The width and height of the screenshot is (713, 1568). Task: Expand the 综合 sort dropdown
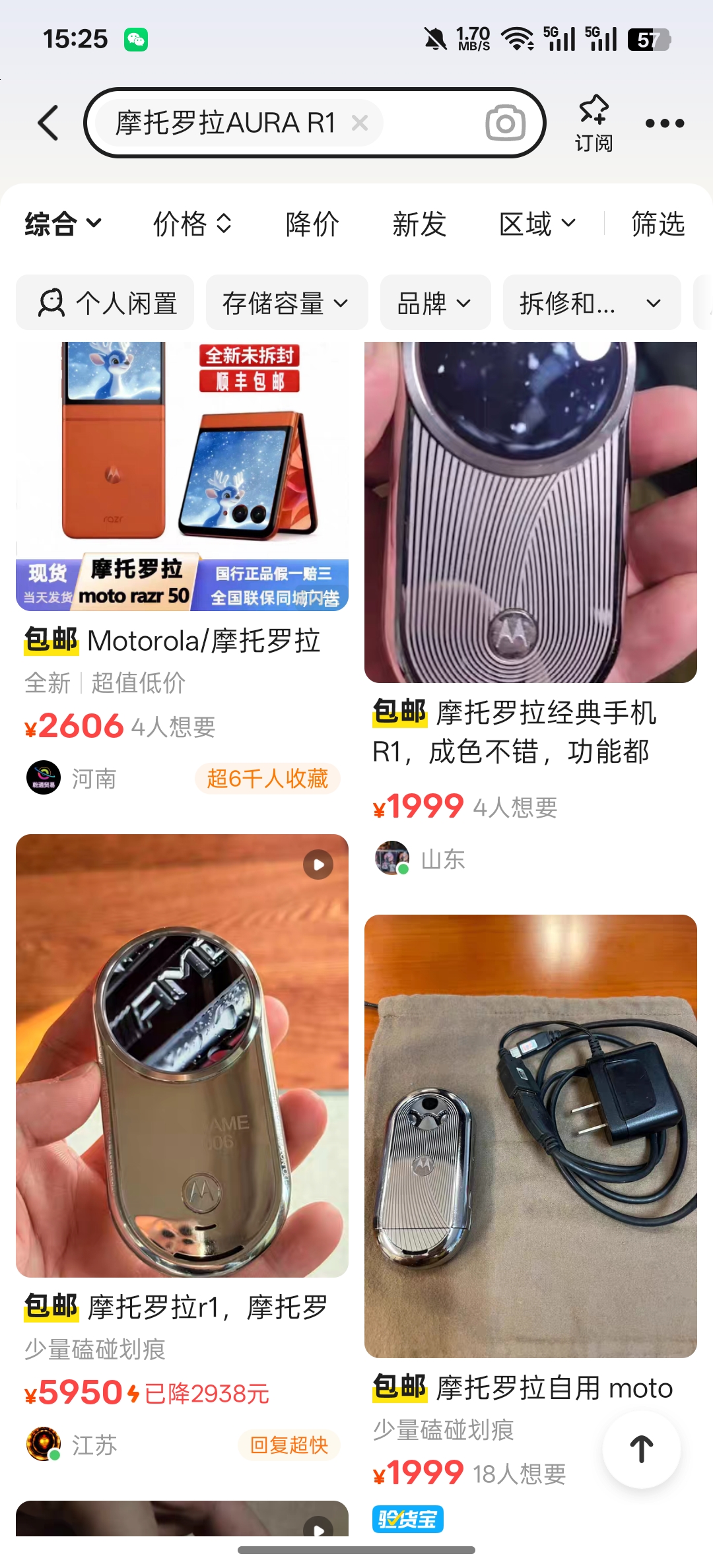pos(63,224)
